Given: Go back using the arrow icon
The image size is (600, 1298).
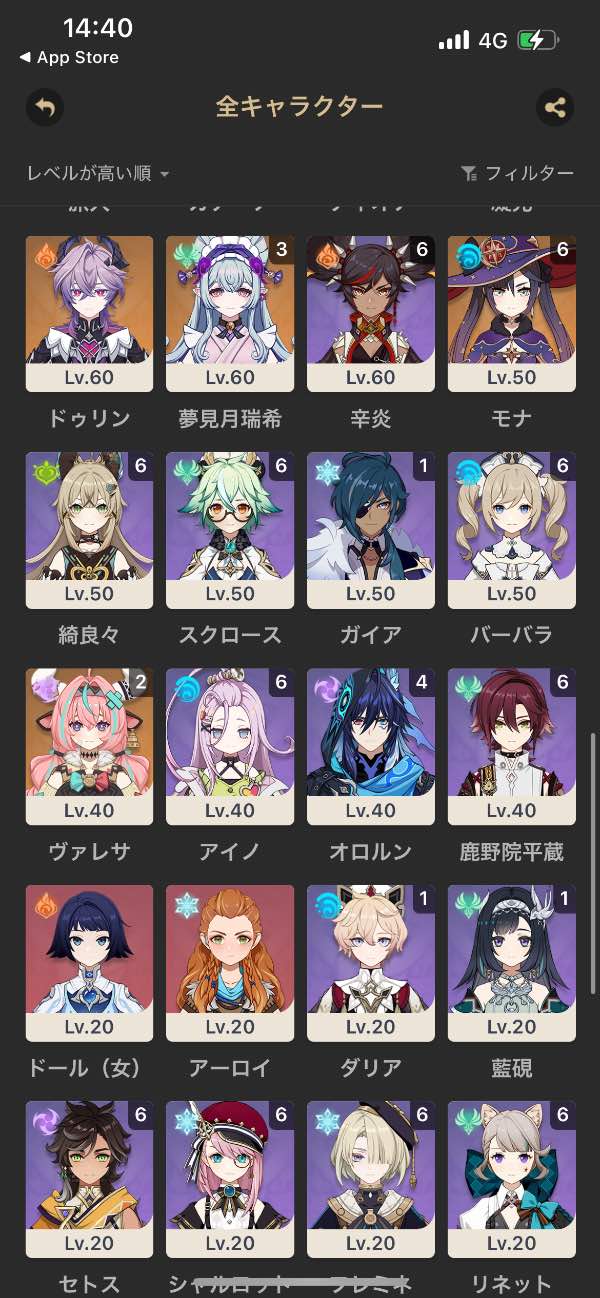Looking at the screenshot, I should (x=44, y=108).
